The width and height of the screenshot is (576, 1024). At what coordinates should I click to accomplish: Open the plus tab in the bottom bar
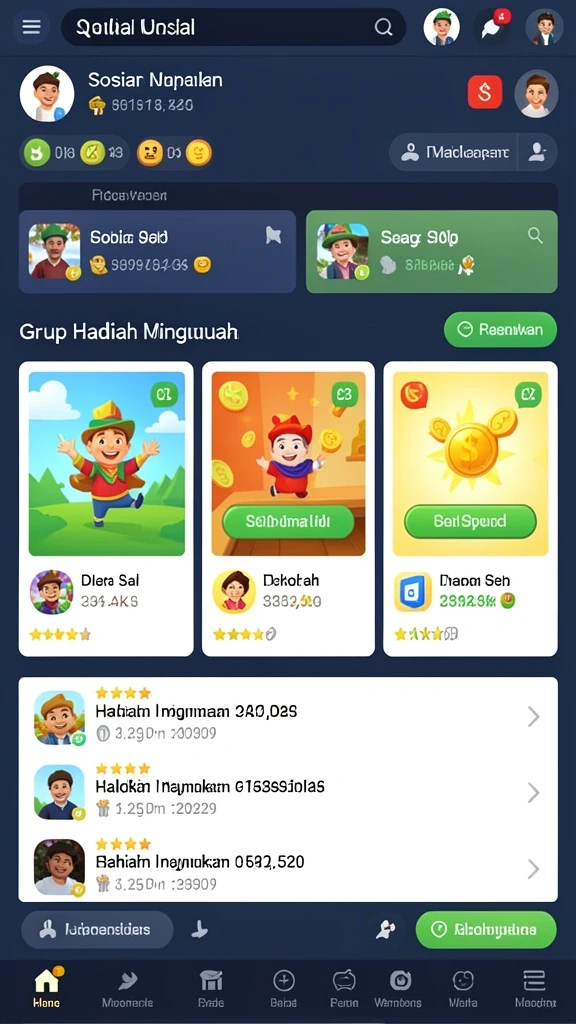click(x=283, y=987)
